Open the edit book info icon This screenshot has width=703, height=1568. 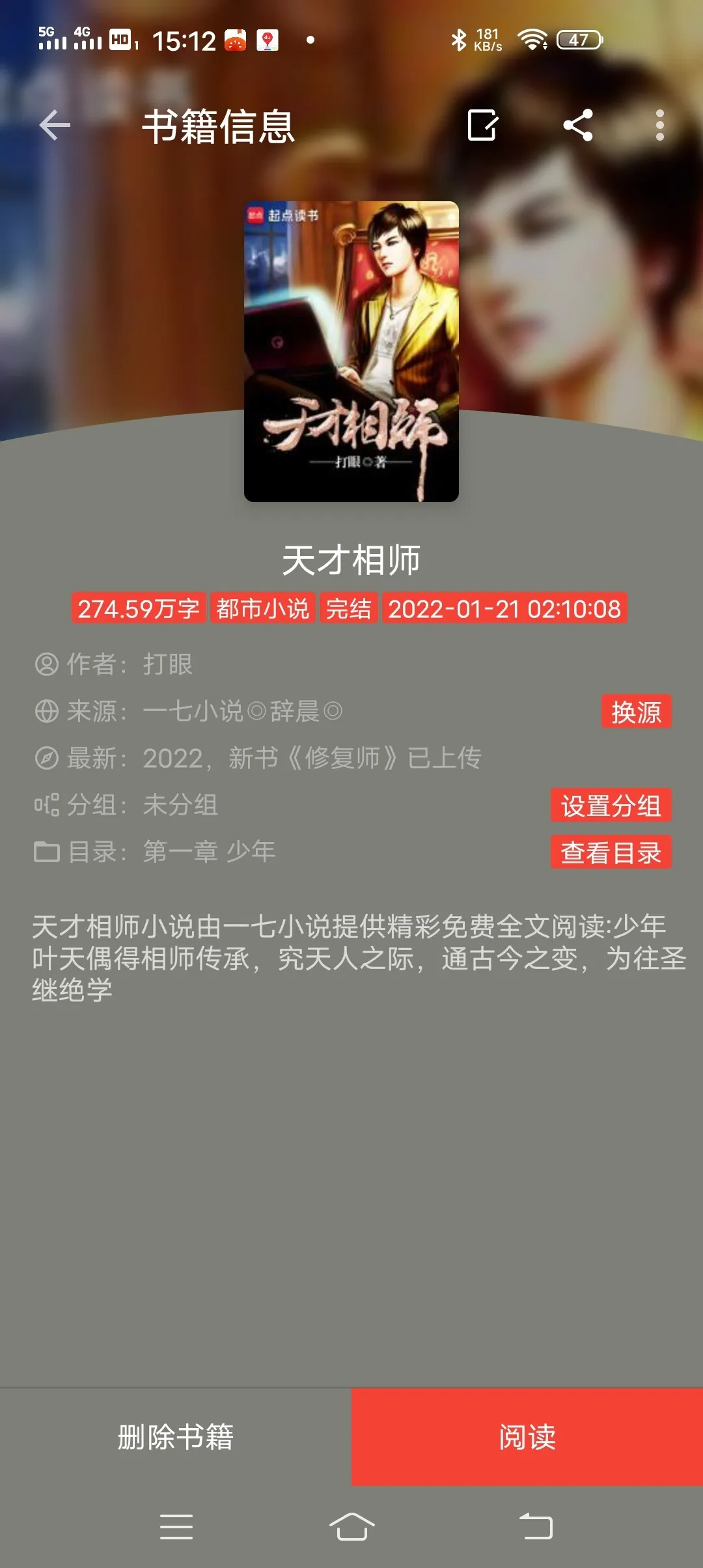tap(483, 125)
